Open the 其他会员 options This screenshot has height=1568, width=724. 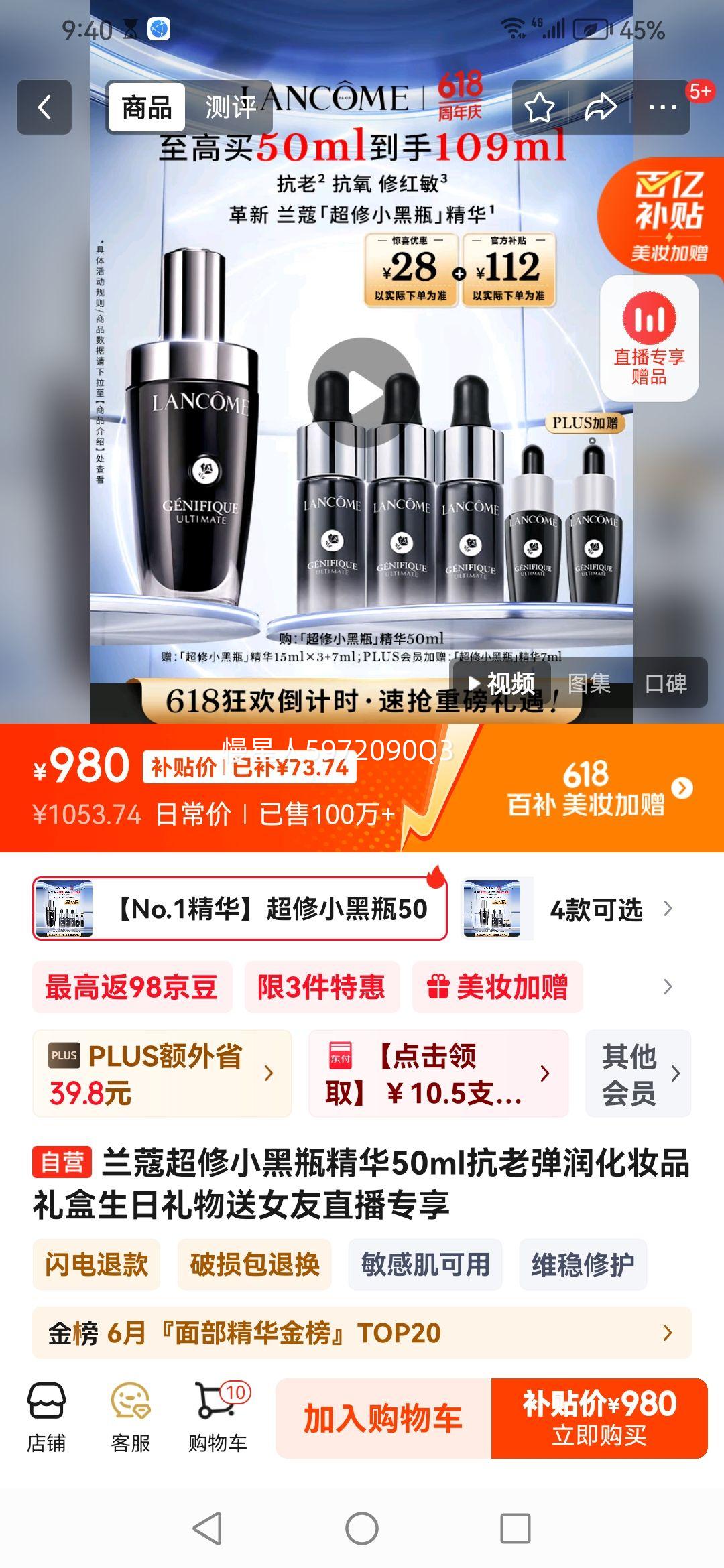point(638,1073)
